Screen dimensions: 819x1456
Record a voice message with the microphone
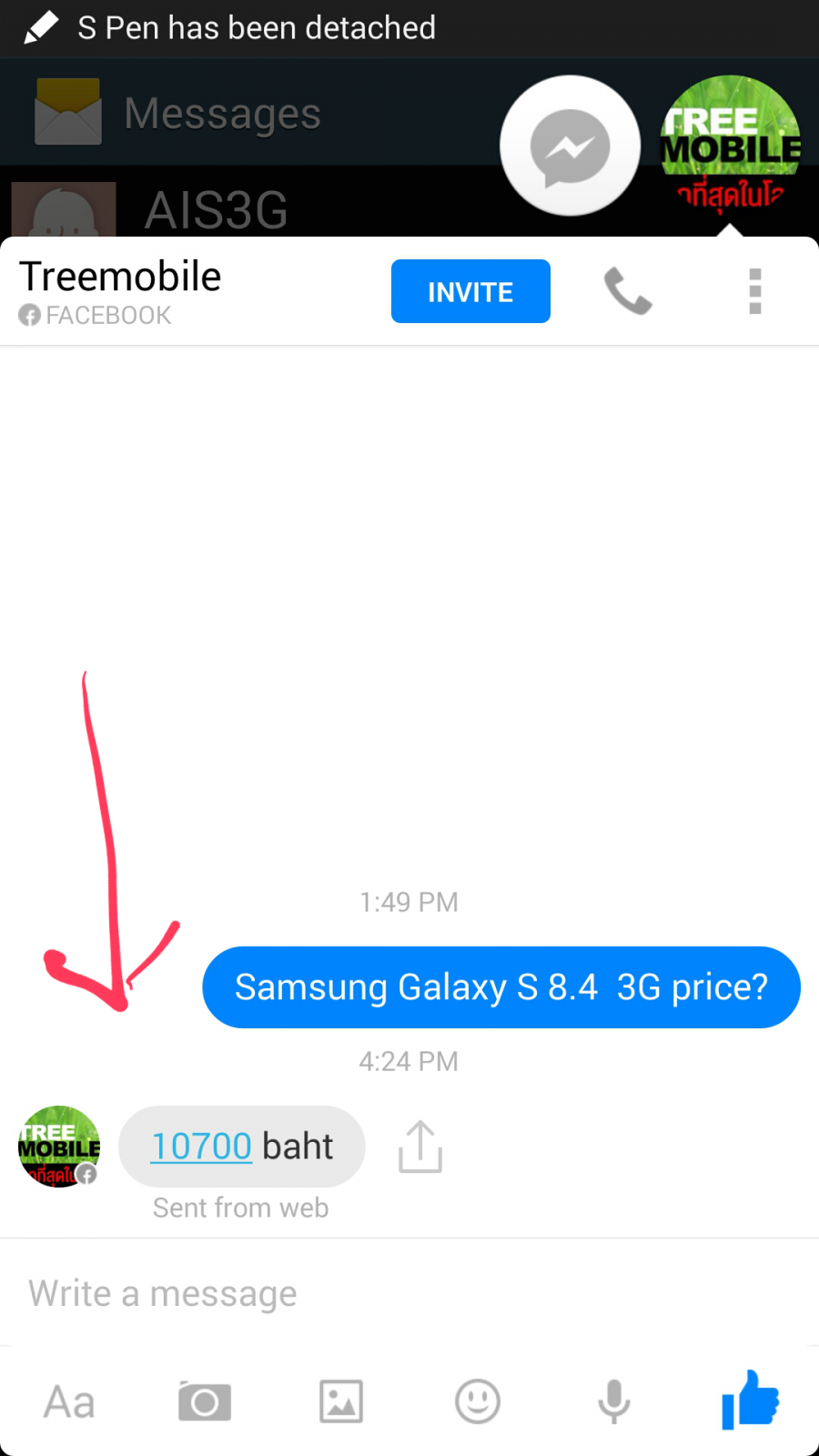(614, 1401)
